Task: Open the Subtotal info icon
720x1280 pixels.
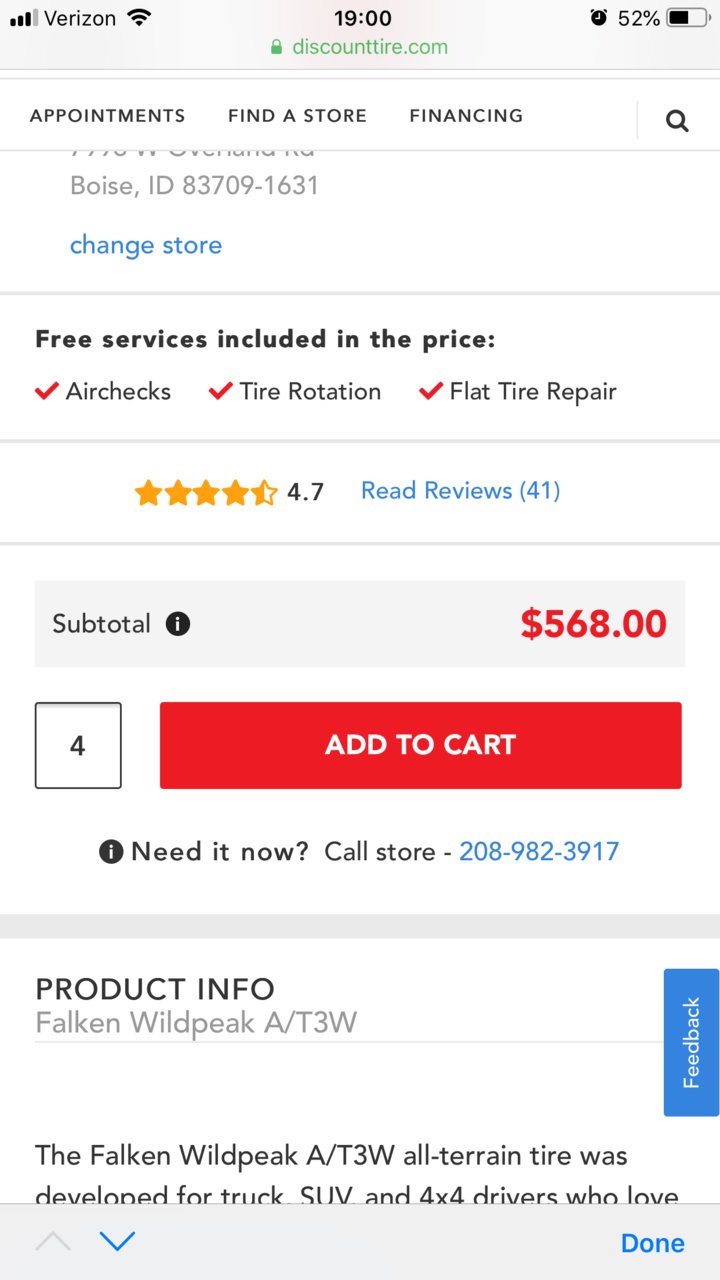Action: pos(178,624)
